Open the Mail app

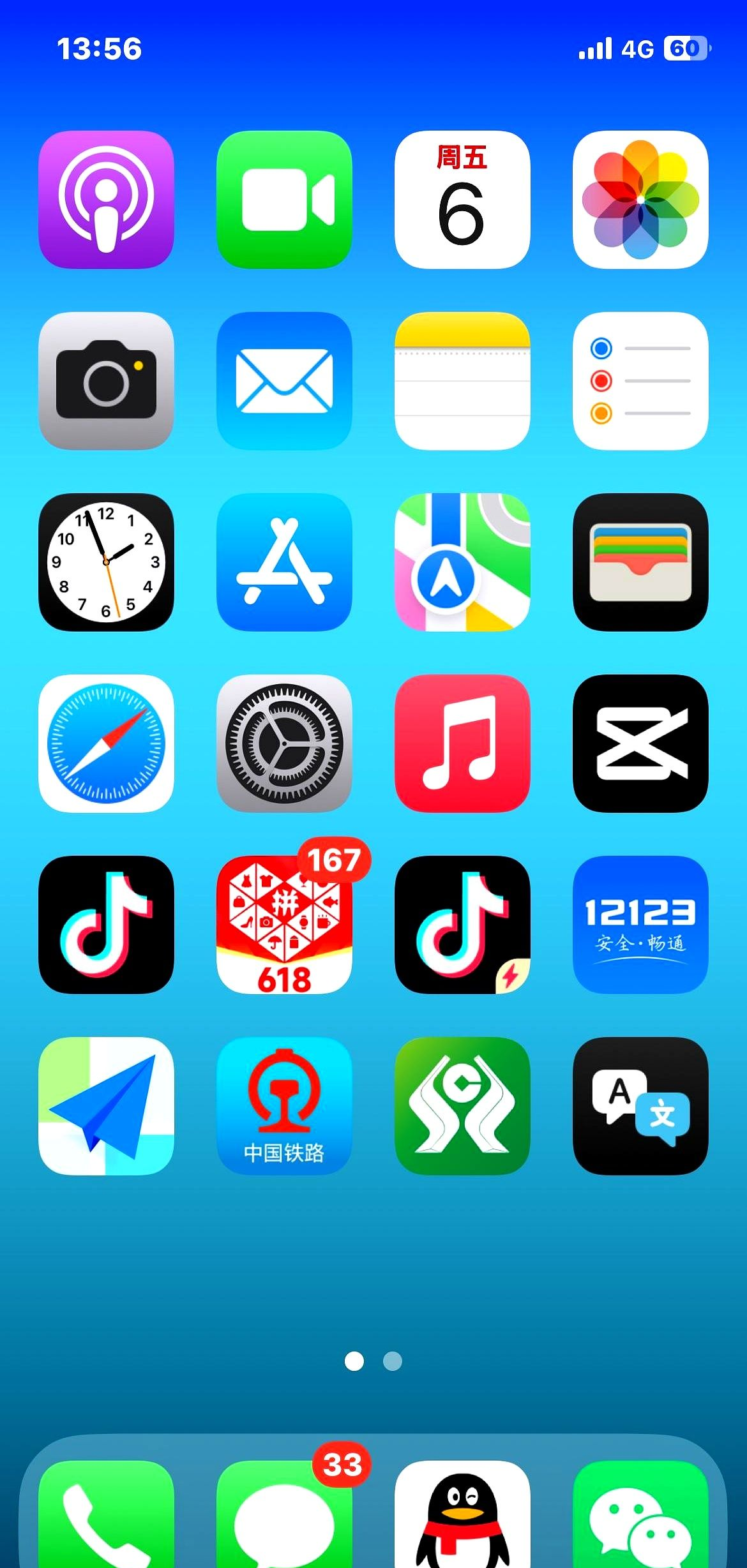(284, 381)
